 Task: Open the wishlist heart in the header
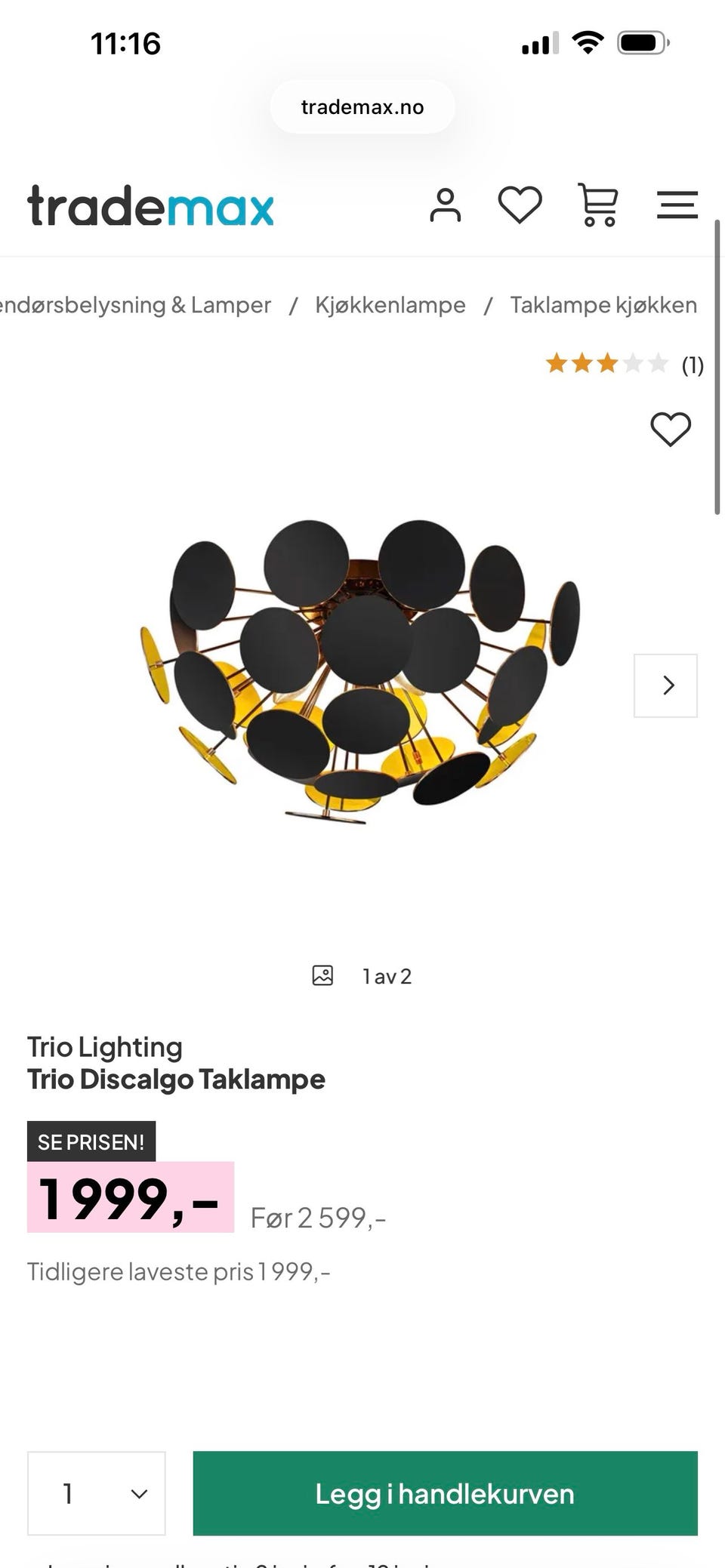[x=520, y=205]
